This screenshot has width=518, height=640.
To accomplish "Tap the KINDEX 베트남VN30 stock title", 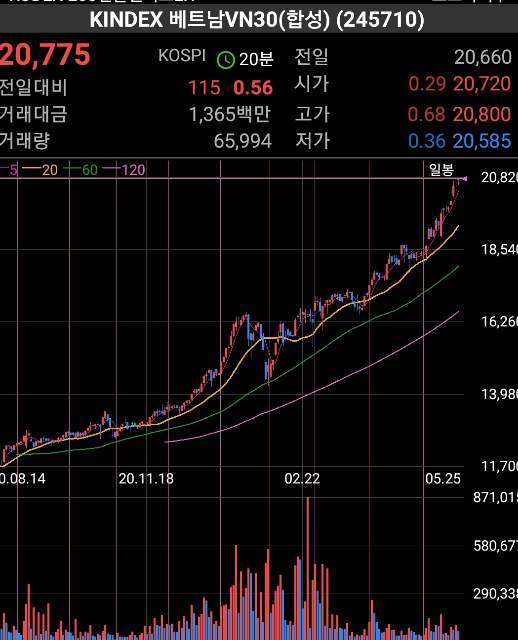I will 257,19.
